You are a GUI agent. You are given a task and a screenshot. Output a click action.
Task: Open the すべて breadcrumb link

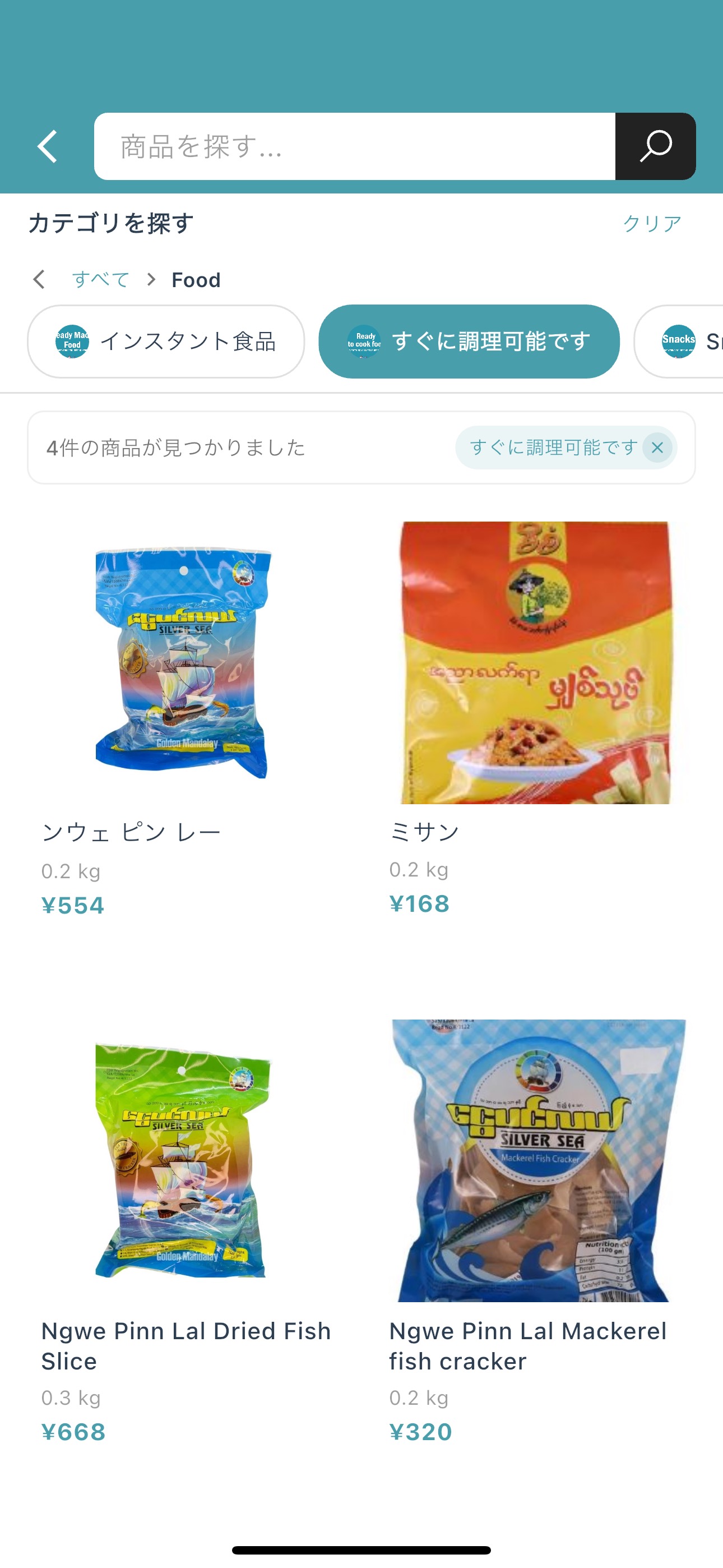point(100,280)
